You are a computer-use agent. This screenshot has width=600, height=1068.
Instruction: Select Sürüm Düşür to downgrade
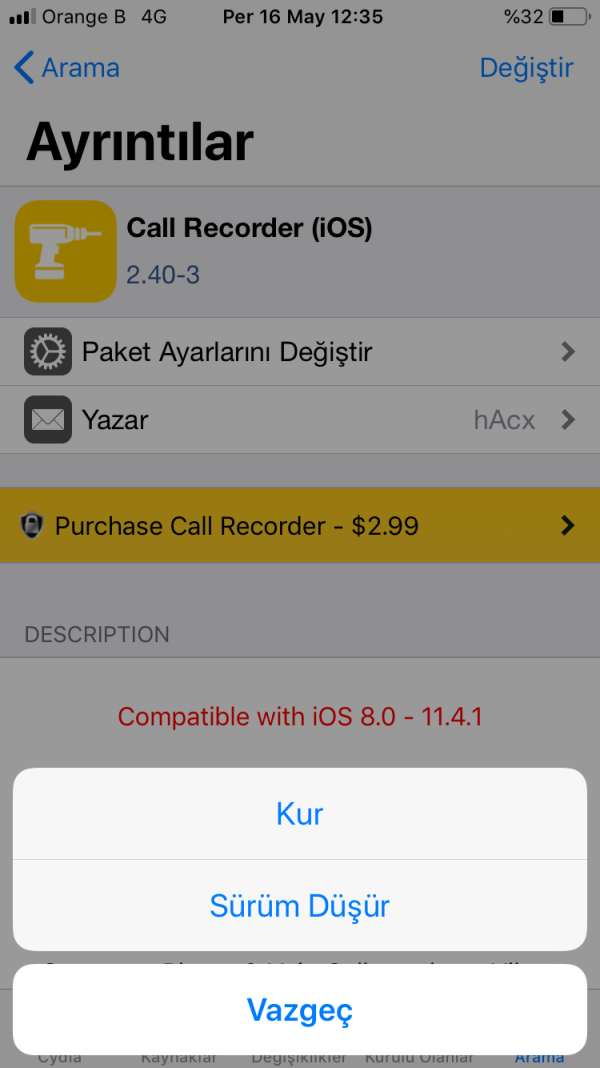coord(300,906)
